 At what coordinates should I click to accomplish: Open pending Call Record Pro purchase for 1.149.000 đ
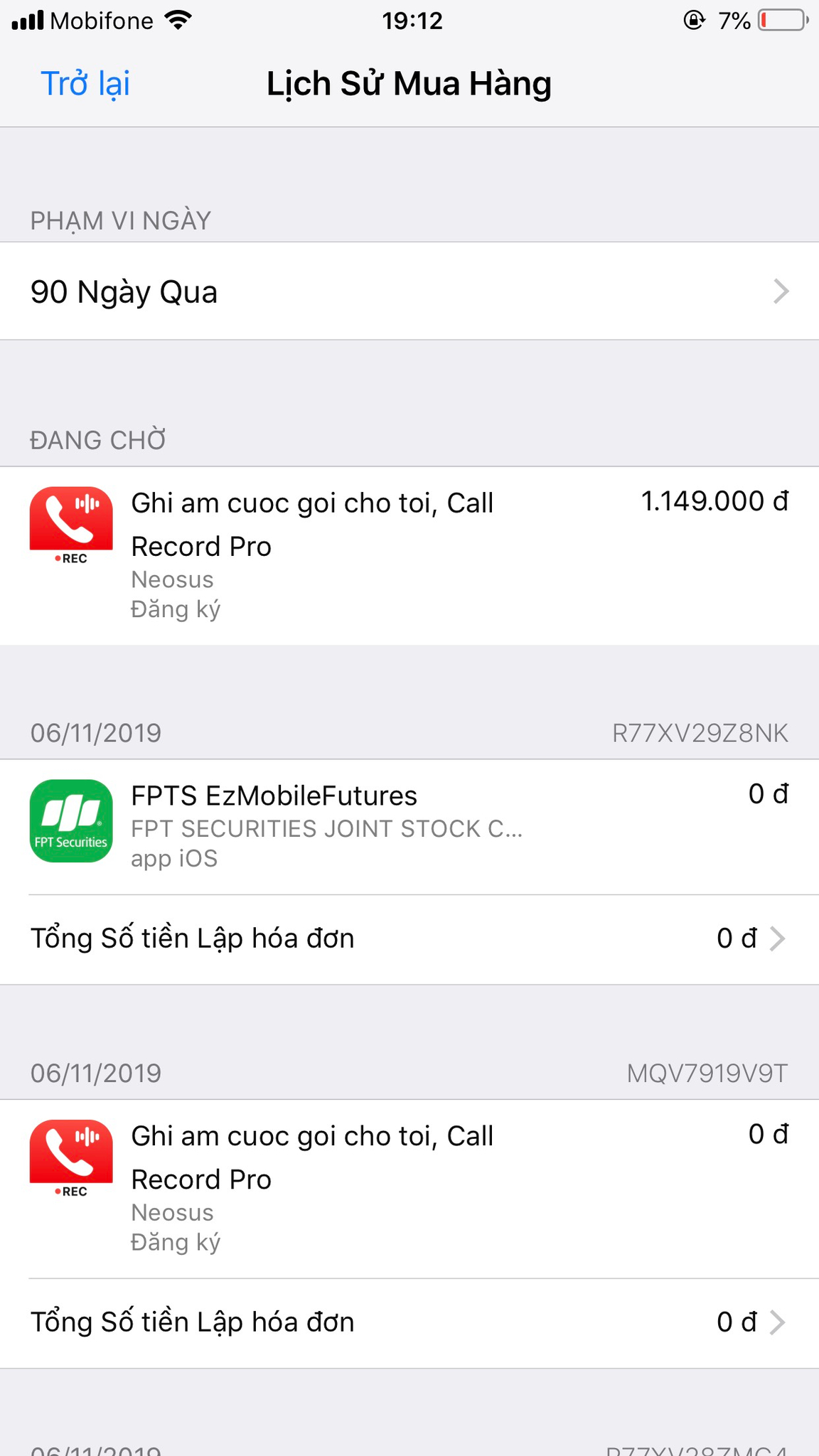(409, 556)
